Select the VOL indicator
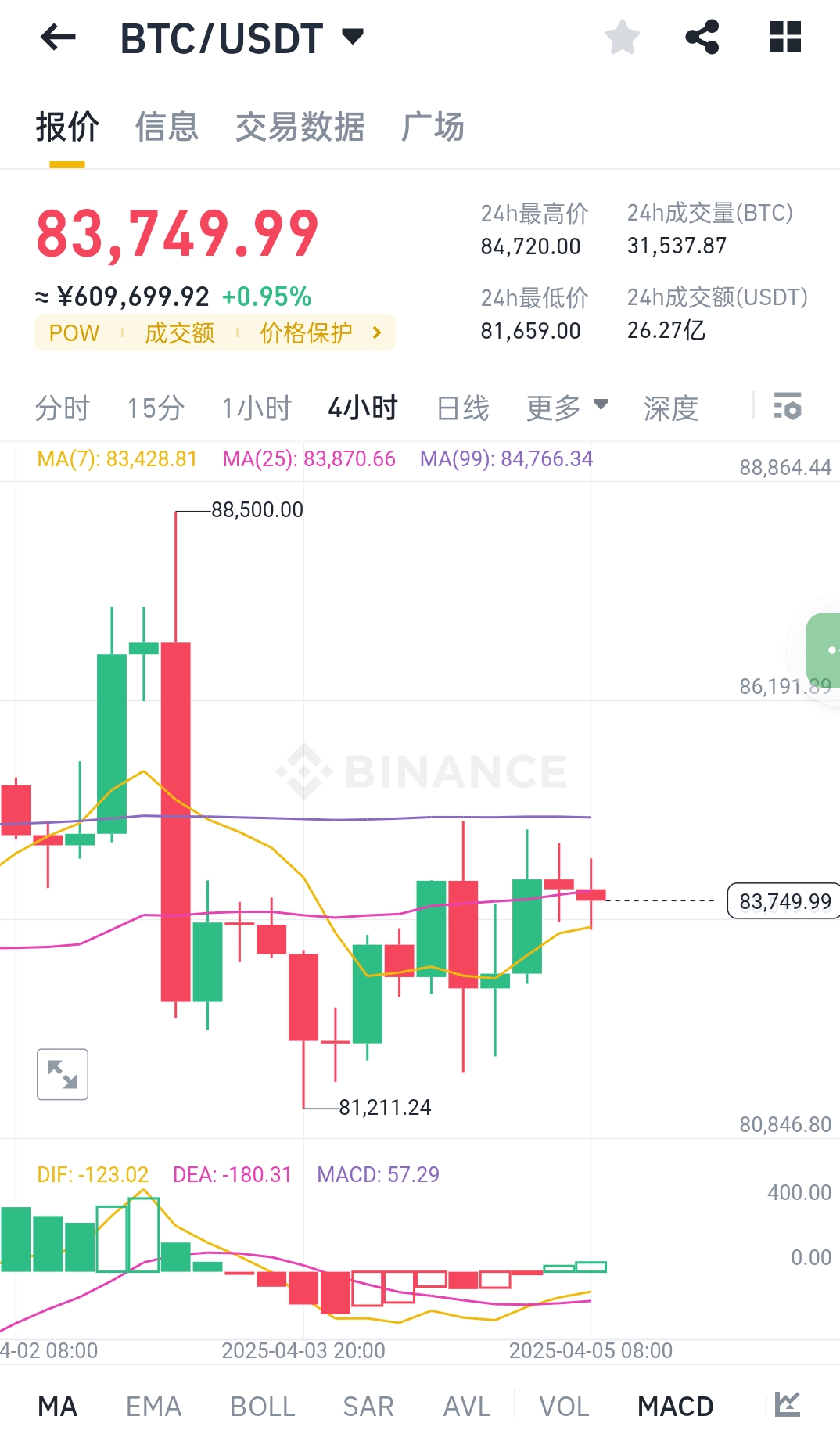Image resolution: width=840 pixels, height=1434 pixels. pos(564,1407)
